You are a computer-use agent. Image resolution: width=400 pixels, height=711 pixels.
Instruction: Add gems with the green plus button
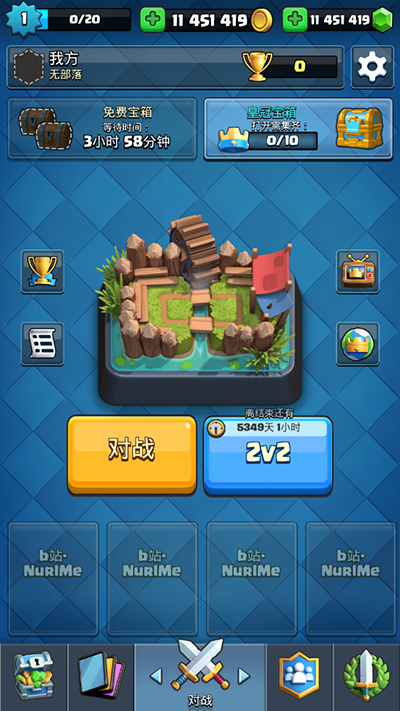coord(295,19)
